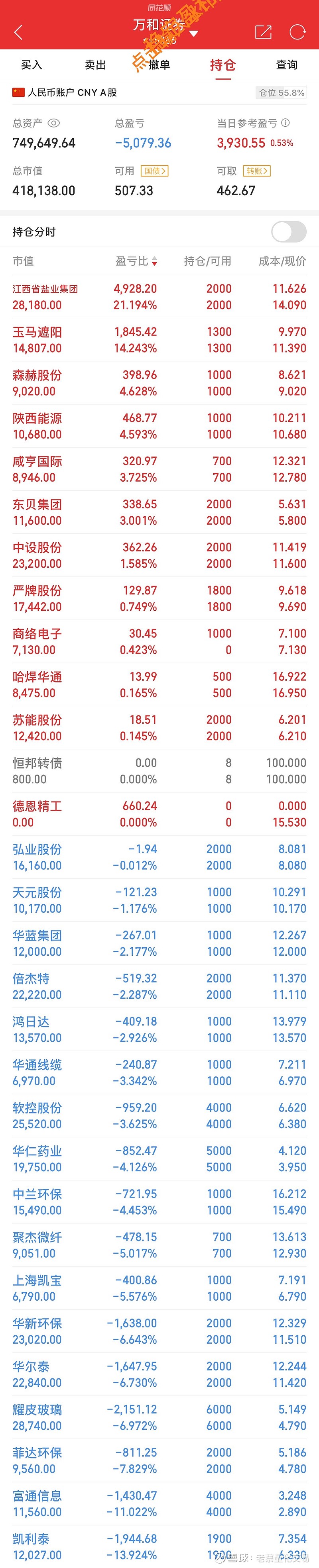Viewport: 319px width, 1568px height.
Task: Open the 耀皮玻璃 holding row
Action: point(159,1417)
